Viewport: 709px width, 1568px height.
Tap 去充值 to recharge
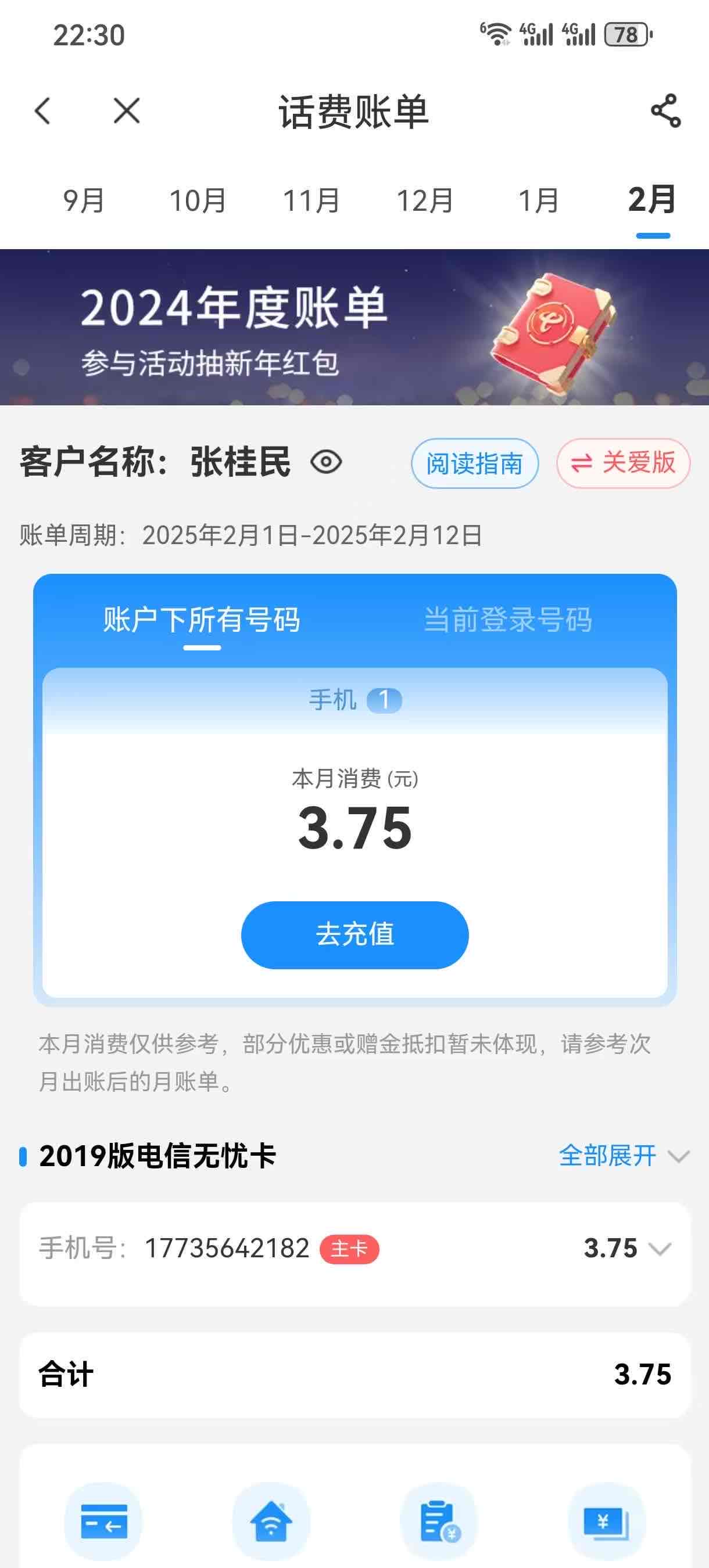(x=355, y=935)
